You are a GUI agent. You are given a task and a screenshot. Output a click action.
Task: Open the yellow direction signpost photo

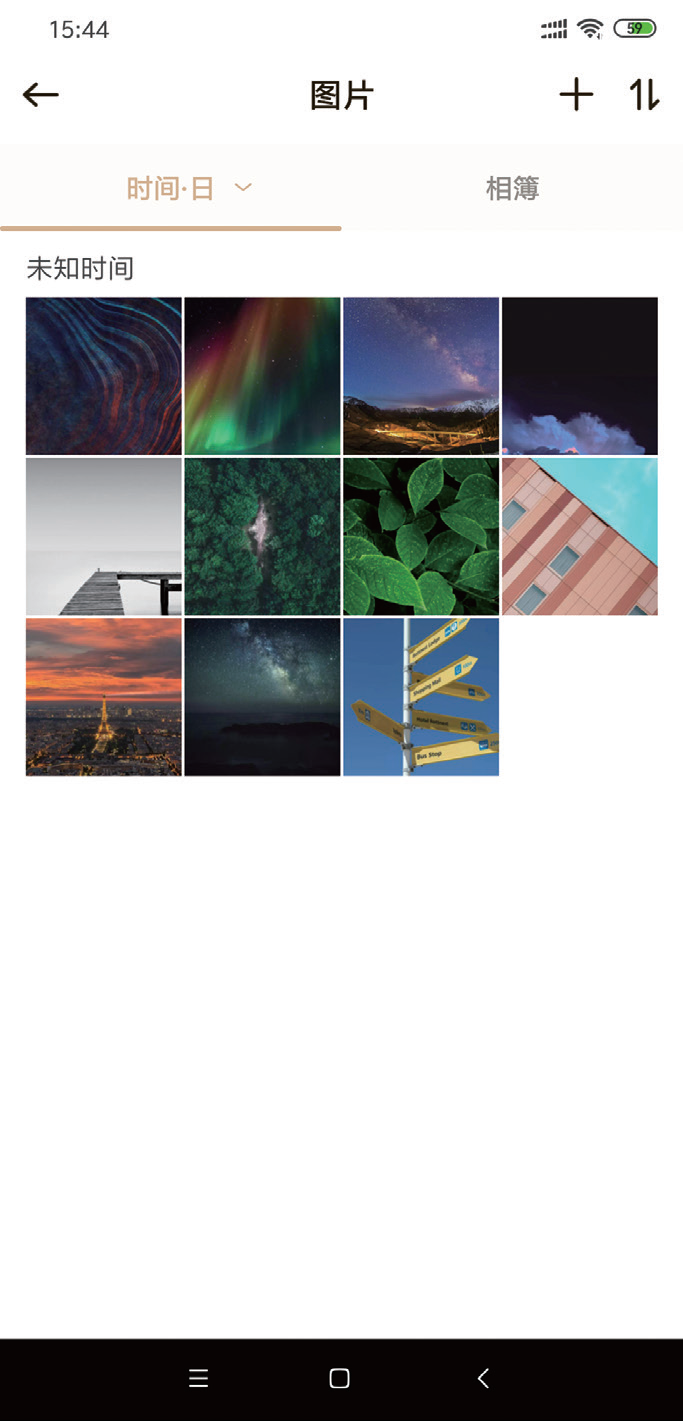[x=421, y=696]
